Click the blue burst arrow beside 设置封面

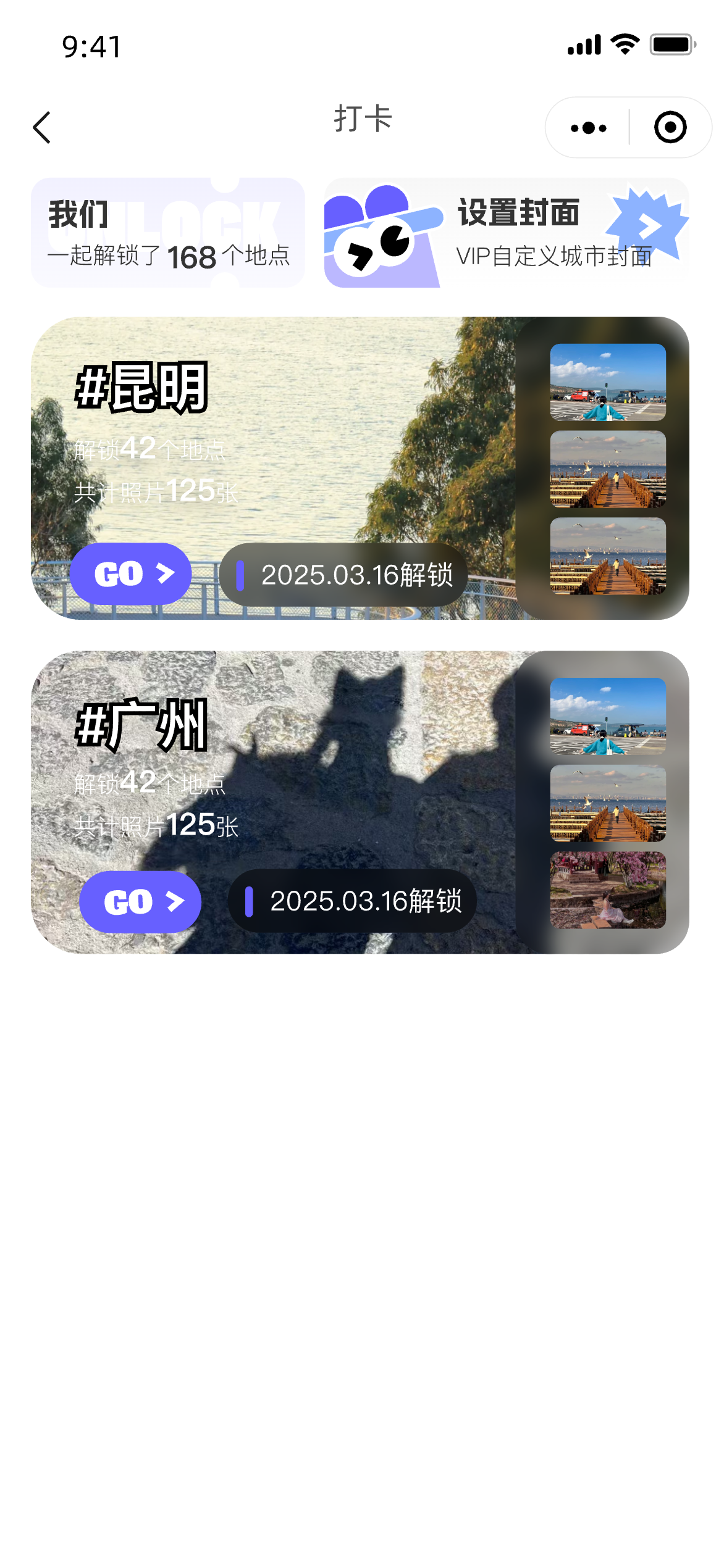pos(647,226)
